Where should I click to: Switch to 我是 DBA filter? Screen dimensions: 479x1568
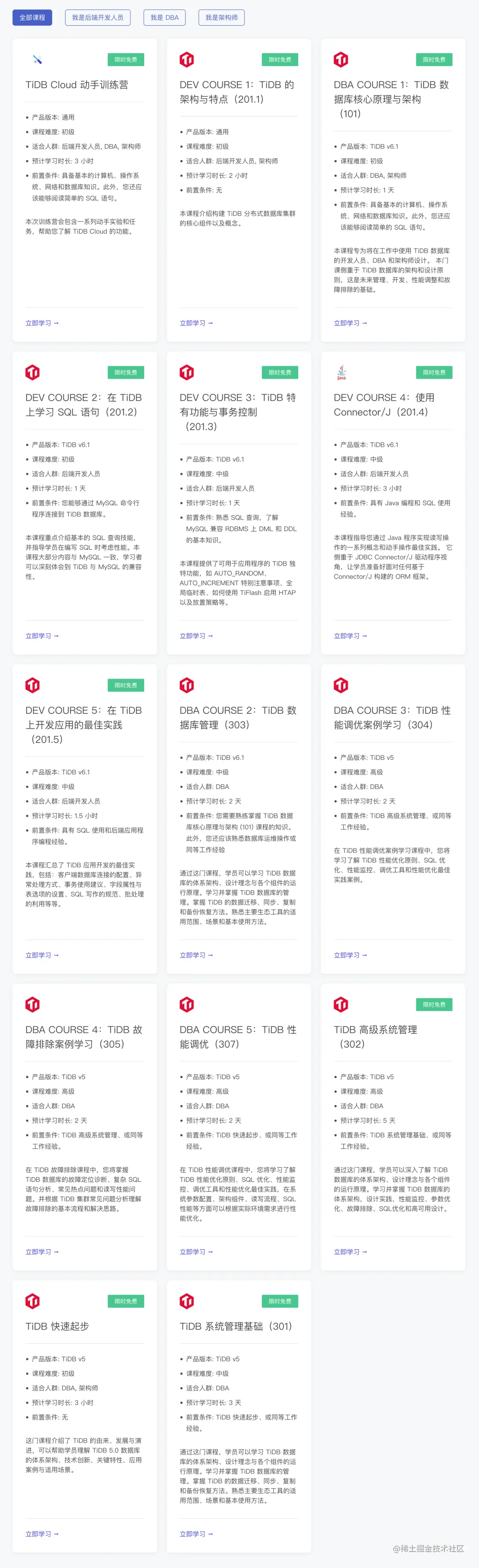point(165,18)
